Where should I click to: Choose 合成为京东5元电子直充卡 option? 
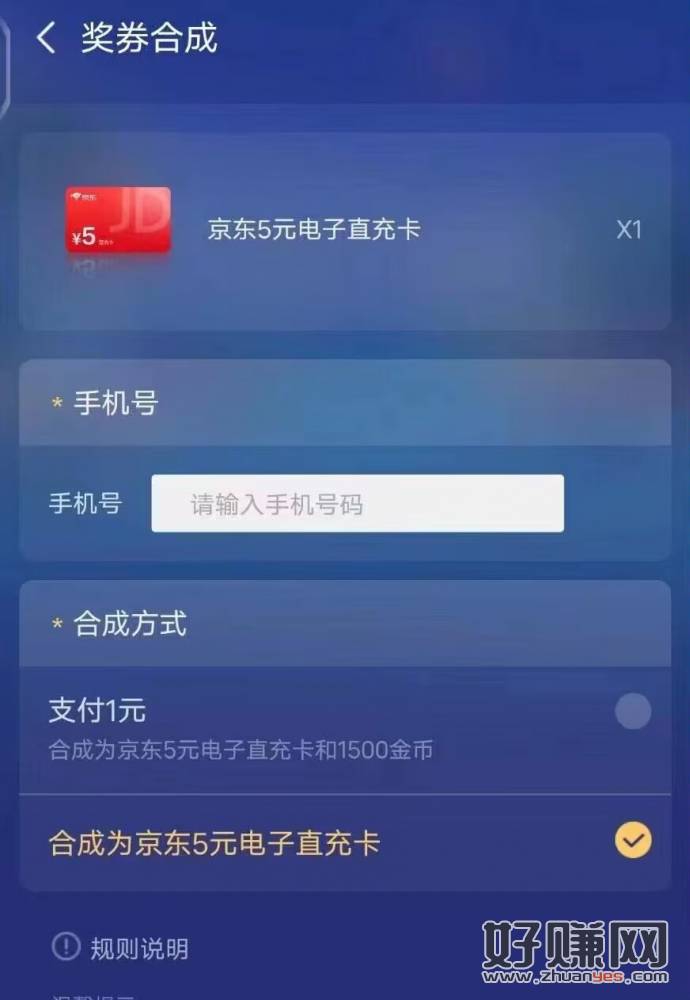[632, 841]
